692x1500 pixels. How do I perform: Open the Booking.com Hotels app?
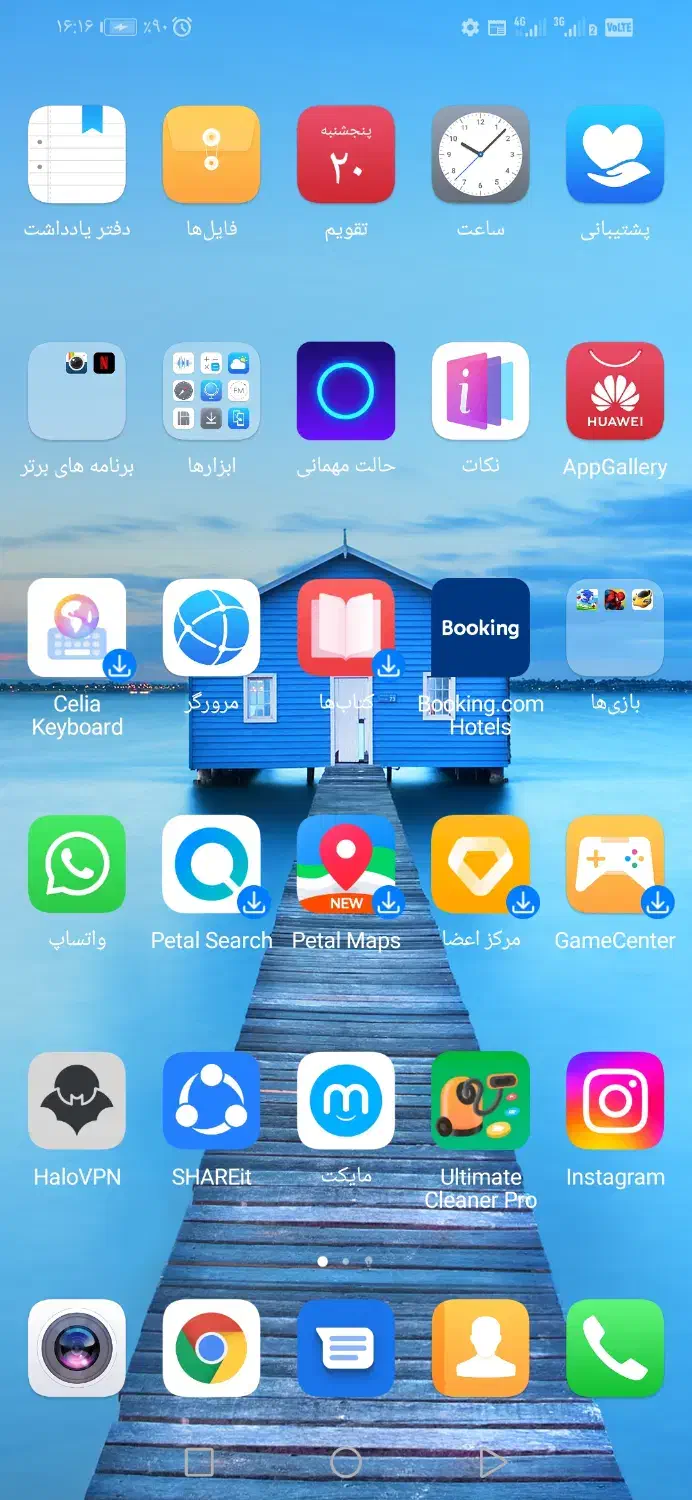pyautogui.click(x=480, y=627)
